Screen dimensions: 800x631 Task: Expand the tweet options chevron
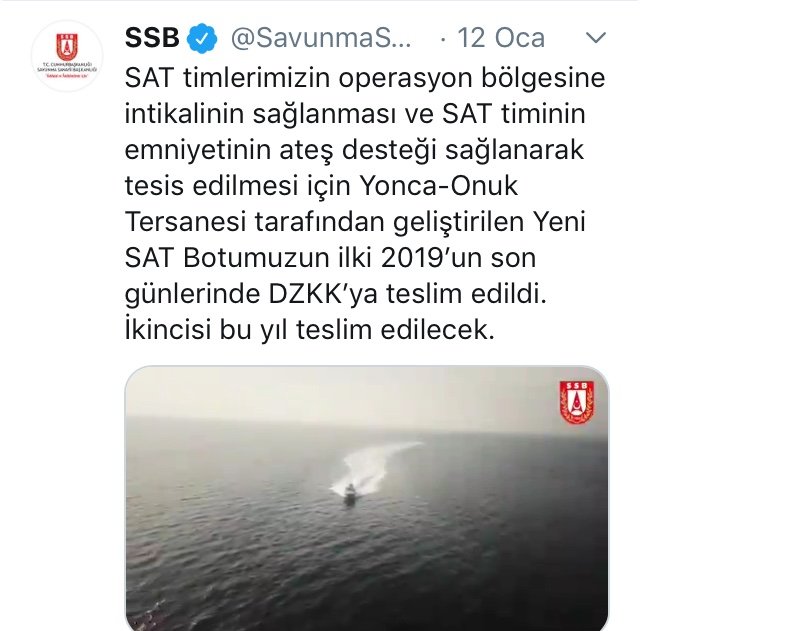pos(595,39)
